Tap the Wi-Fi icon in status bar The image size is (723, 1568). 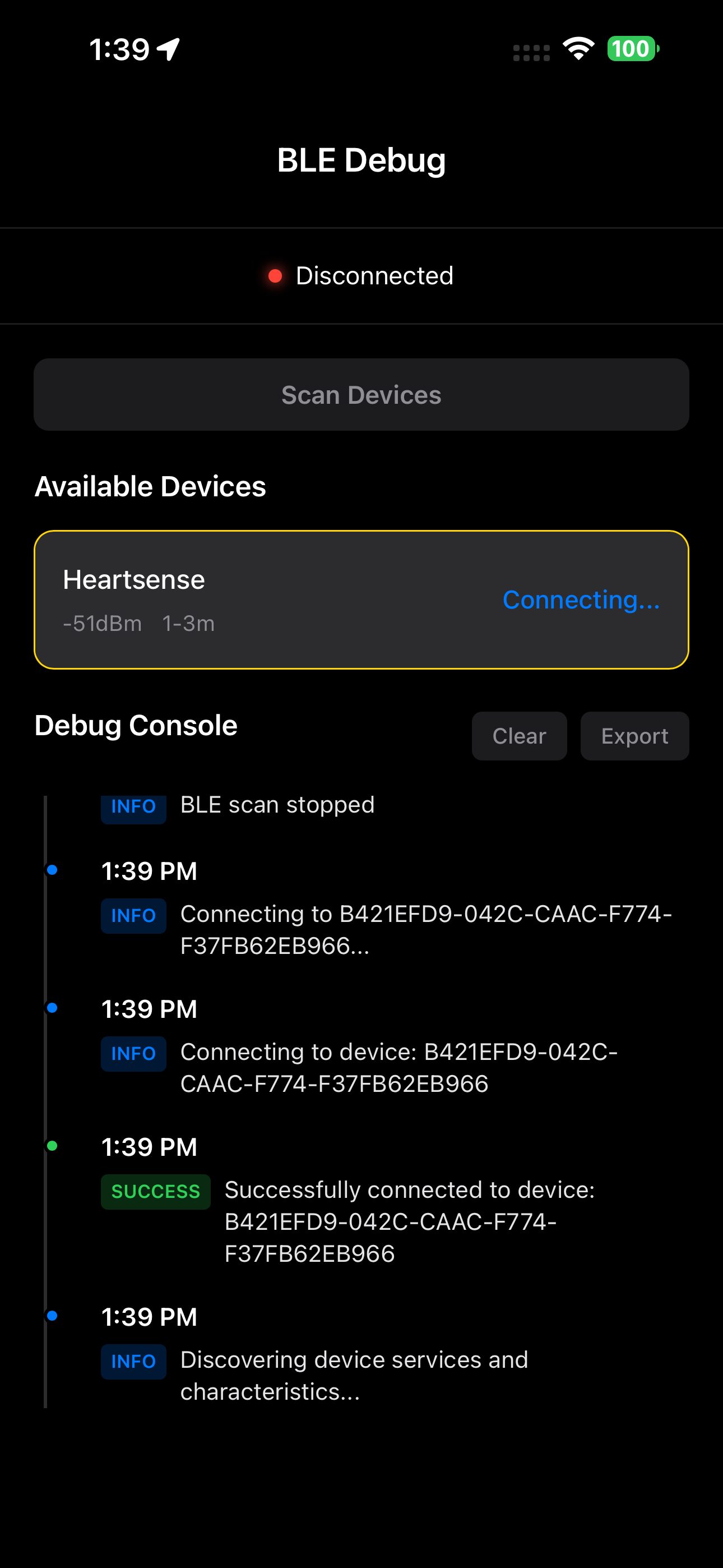click(578, 49)
